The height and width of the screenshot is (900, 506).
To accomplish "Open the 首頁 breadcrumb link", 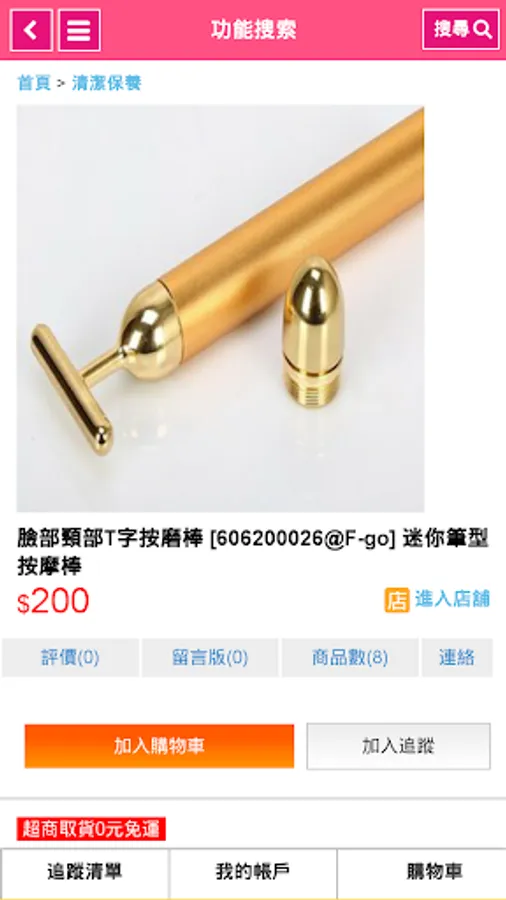I will click(x=34, y=83).
